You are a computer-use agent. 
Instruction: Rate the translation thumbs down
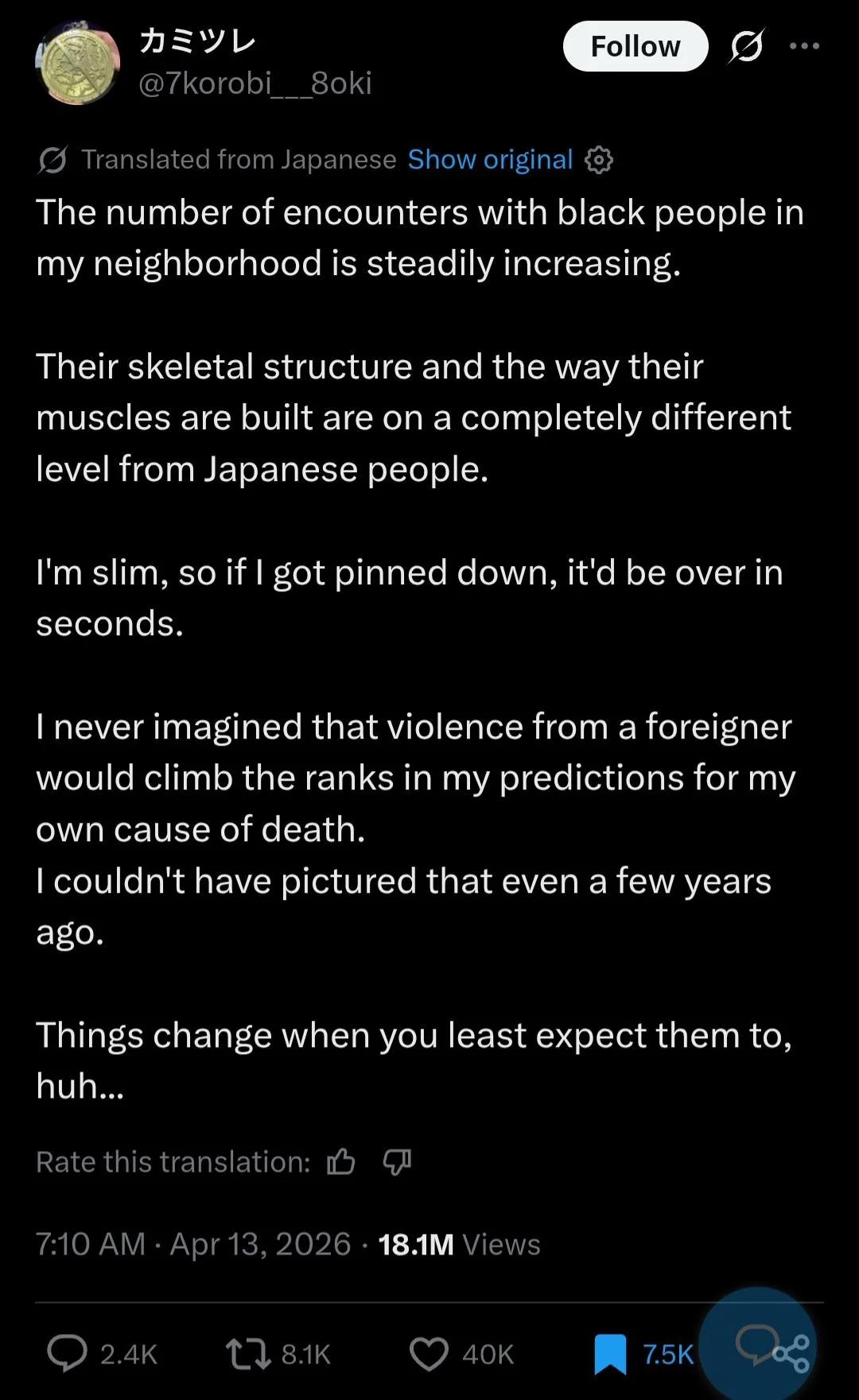pos(397,1162)
